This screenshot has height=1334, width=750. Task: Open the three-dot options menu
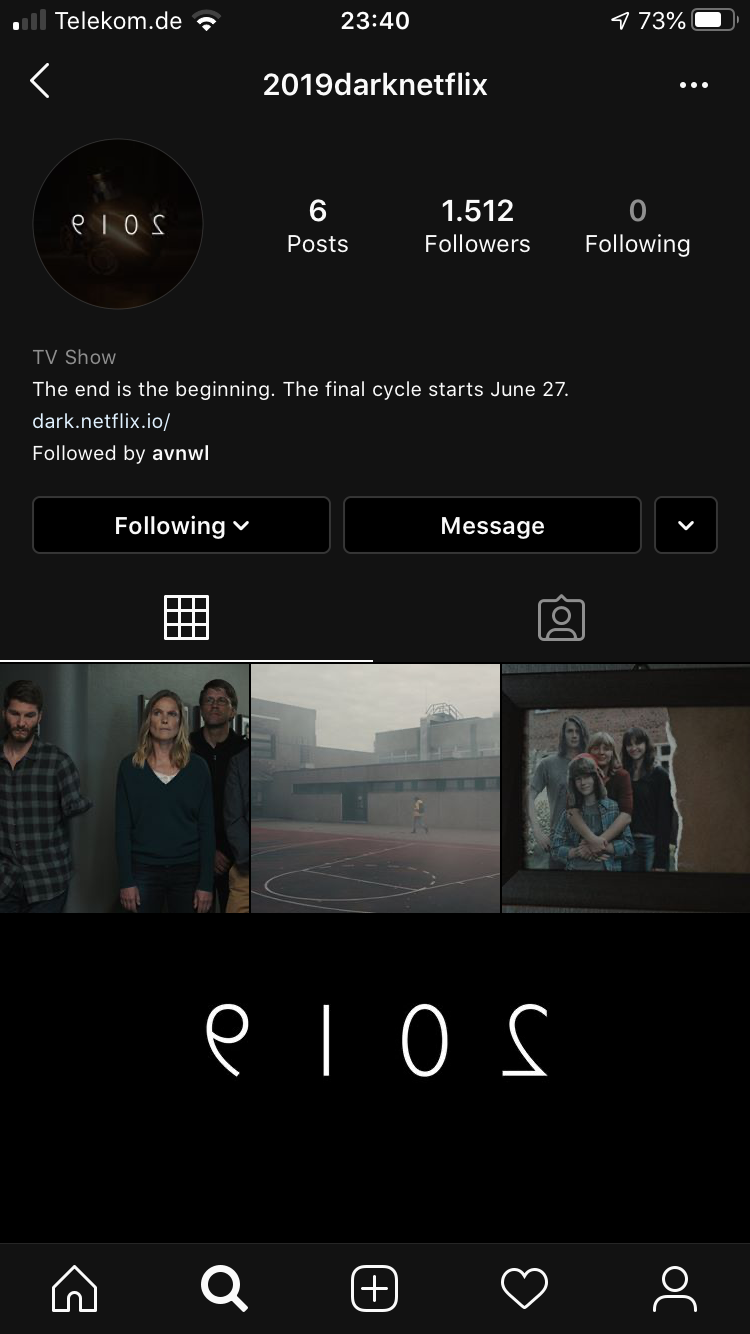click(x=693, y=85)
